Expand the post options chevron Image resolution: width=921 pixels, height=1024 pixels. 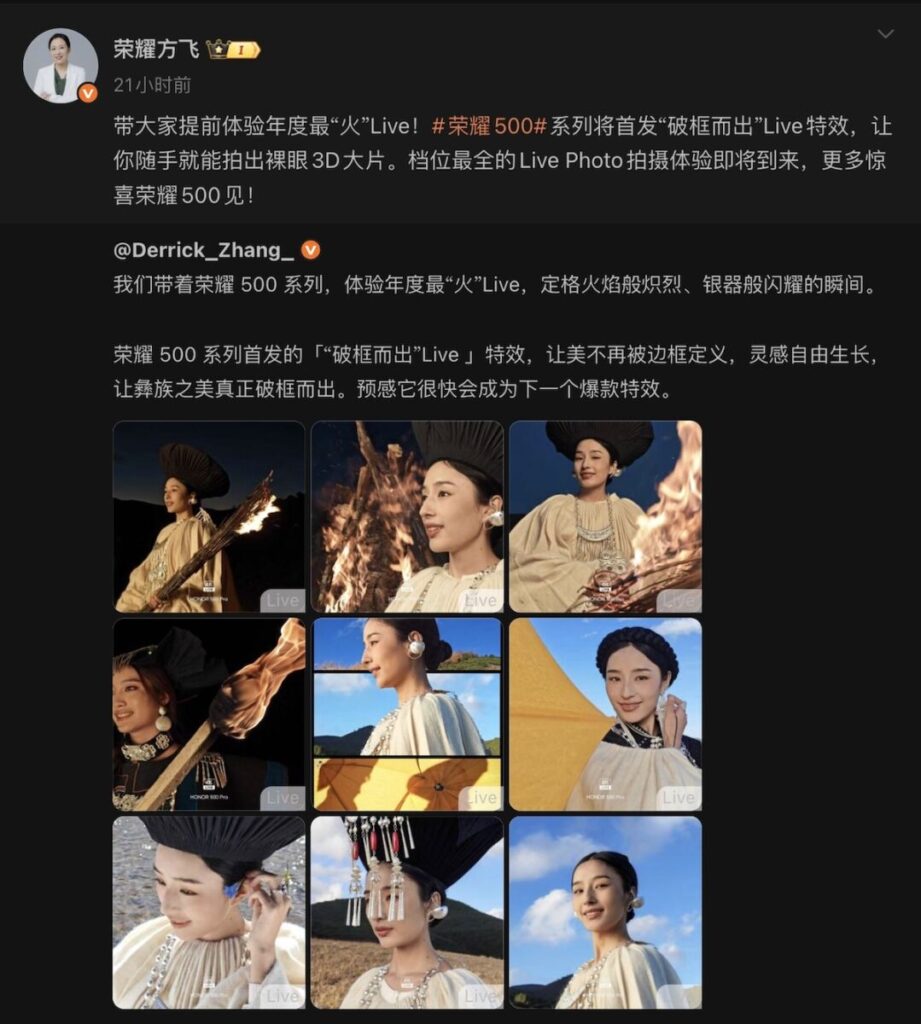click(885, 35)
